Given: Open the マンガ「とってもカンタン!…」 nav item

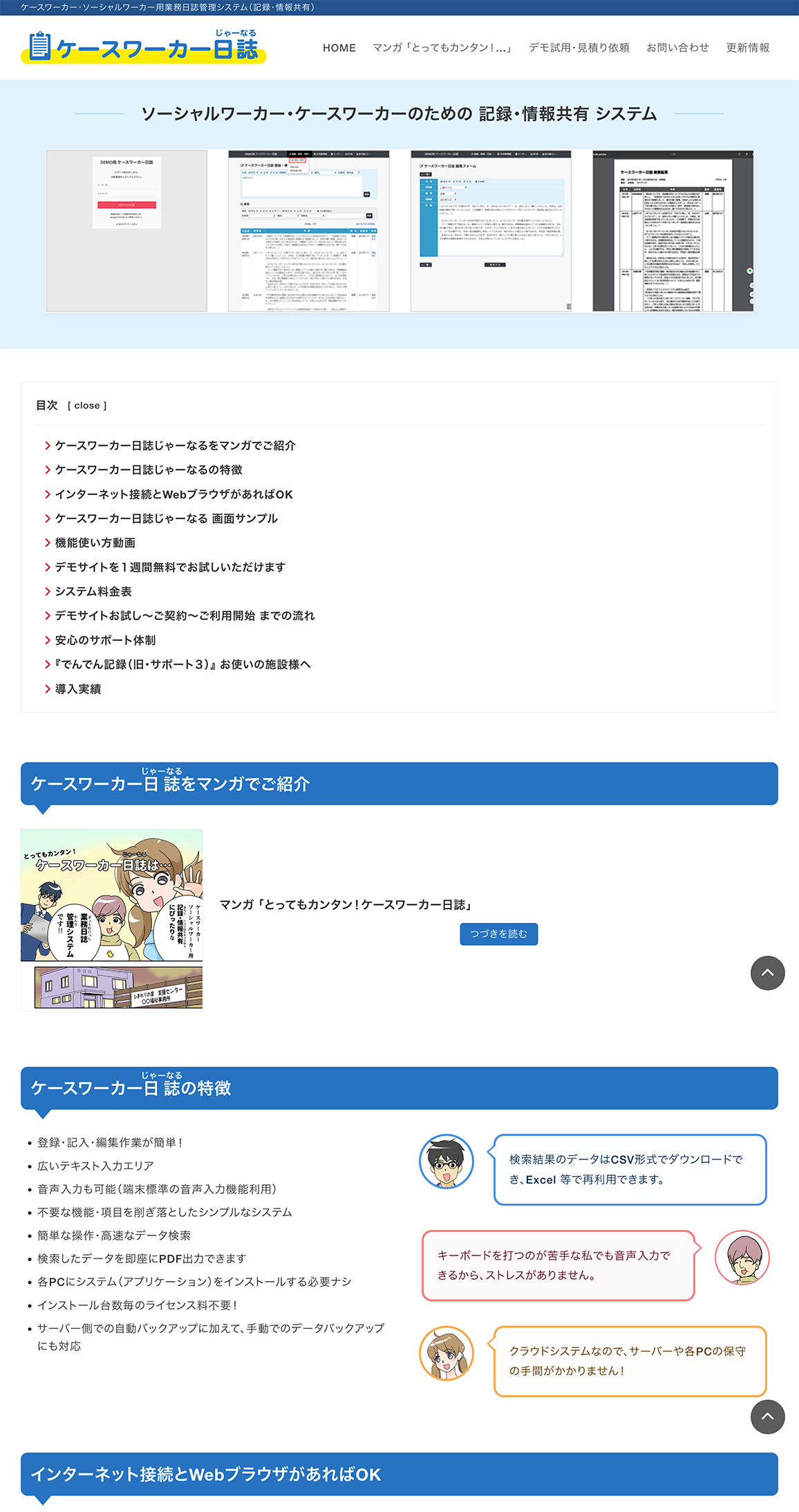Looking at the screenshot, I should 442,48.
